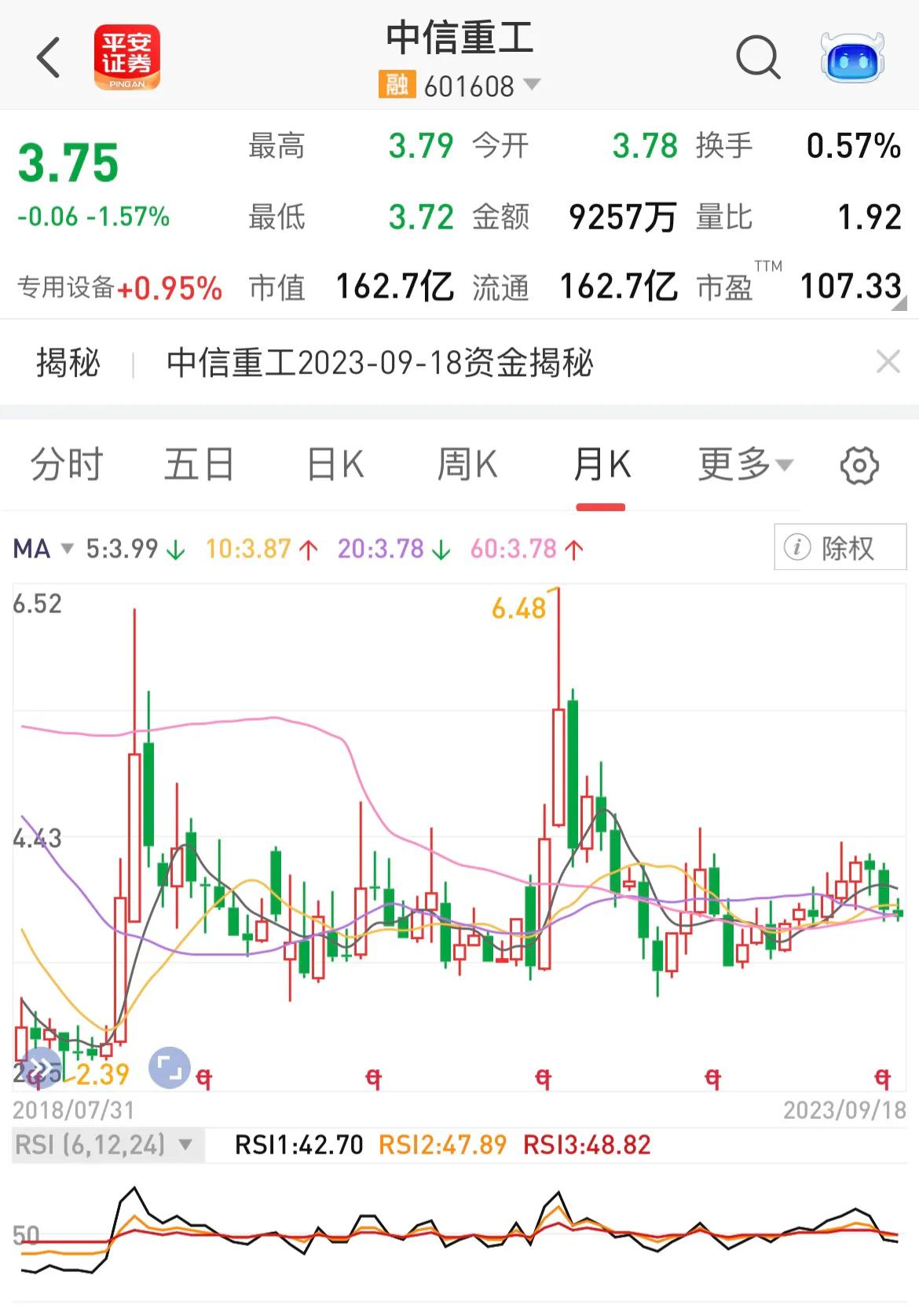This screenshot has height=1316, width=919.
Task: Switch to the 日K daily chart tab
Action: (x=335, y=465)
